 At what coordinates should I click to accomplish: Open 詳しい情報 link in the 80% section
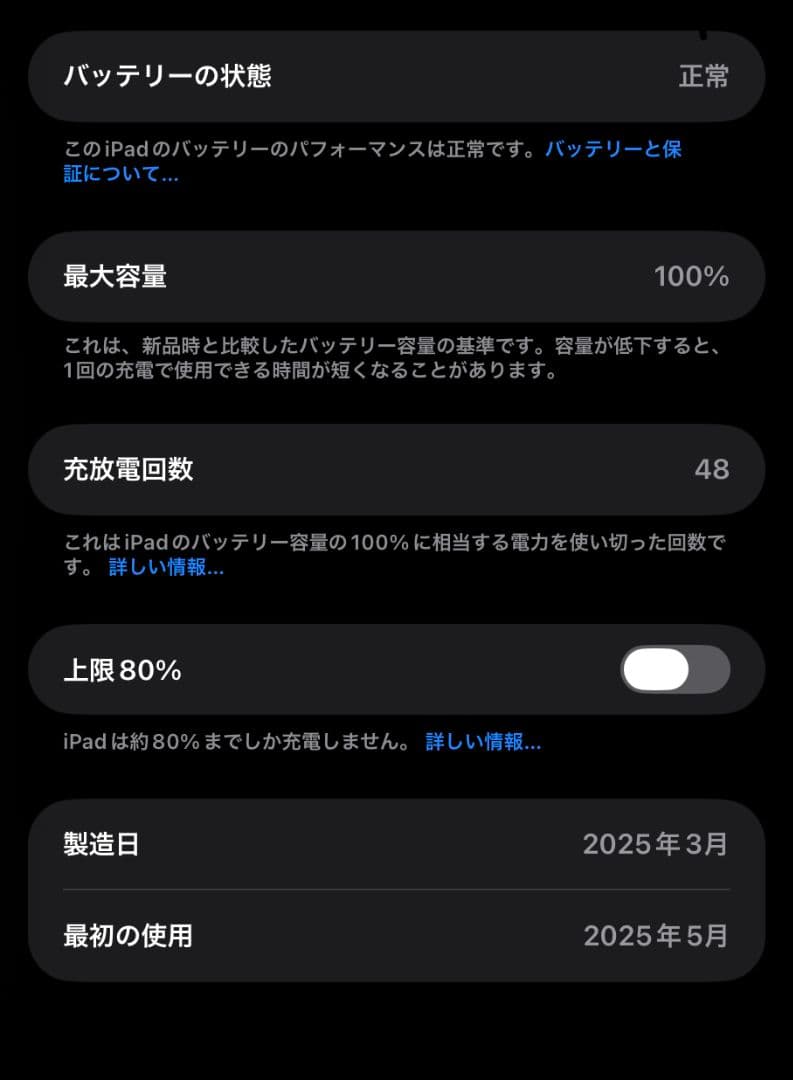tap(484, 742)
